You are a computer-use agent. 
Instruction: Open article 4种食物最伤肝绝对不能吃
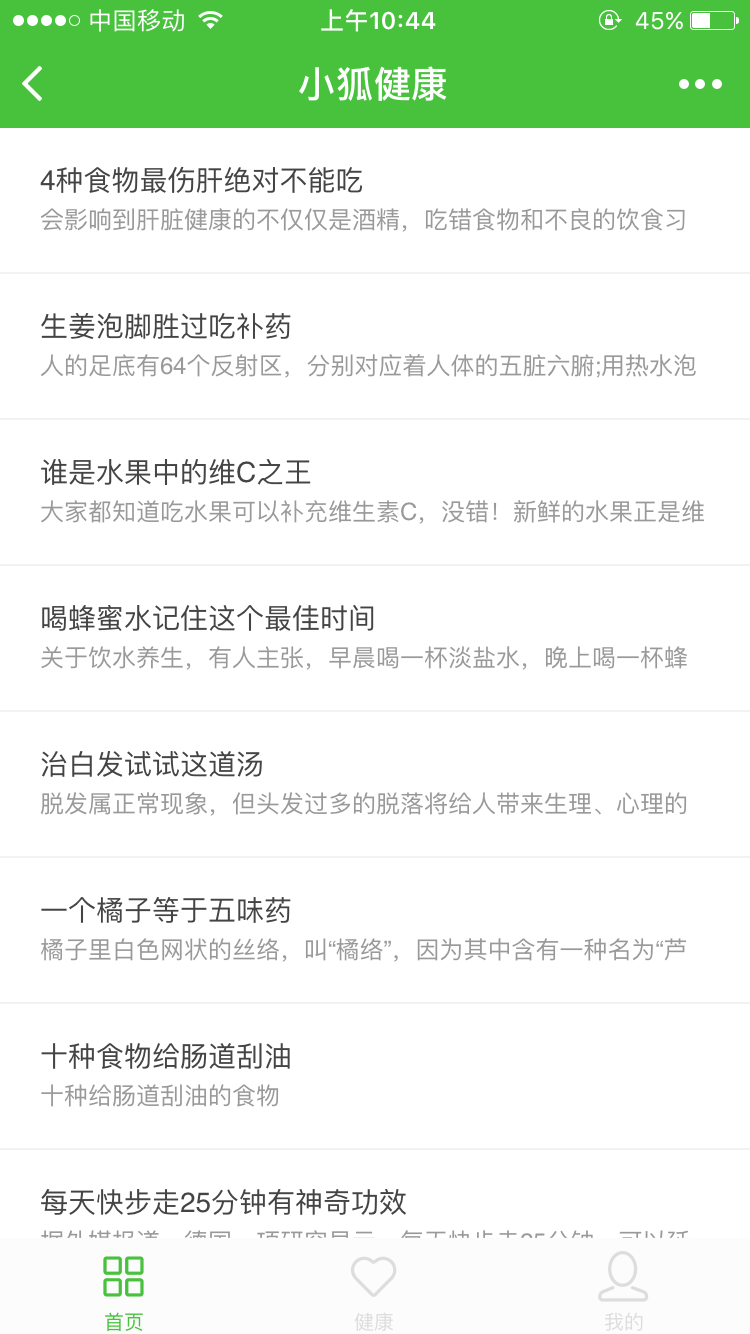click(x=375, y=200)
